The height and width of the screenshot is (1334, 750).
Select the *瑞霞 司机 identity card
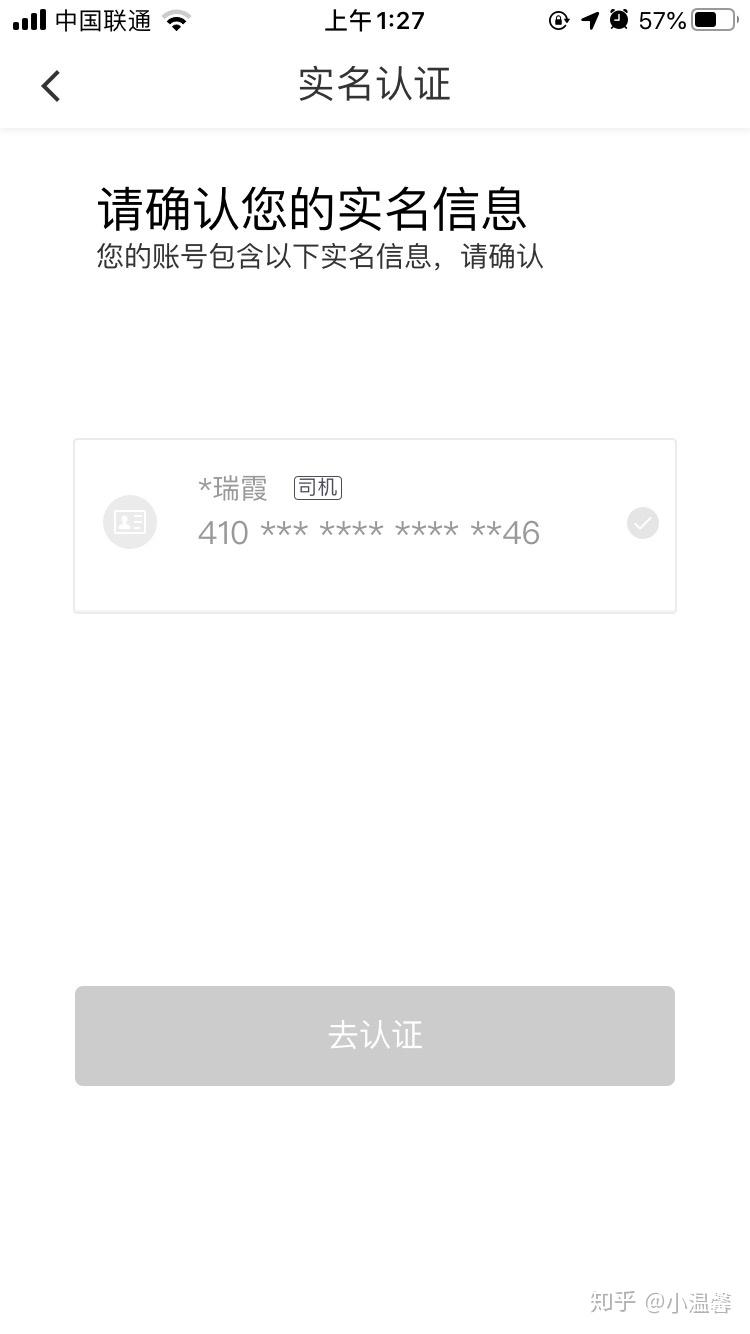[x=375, y=526]
